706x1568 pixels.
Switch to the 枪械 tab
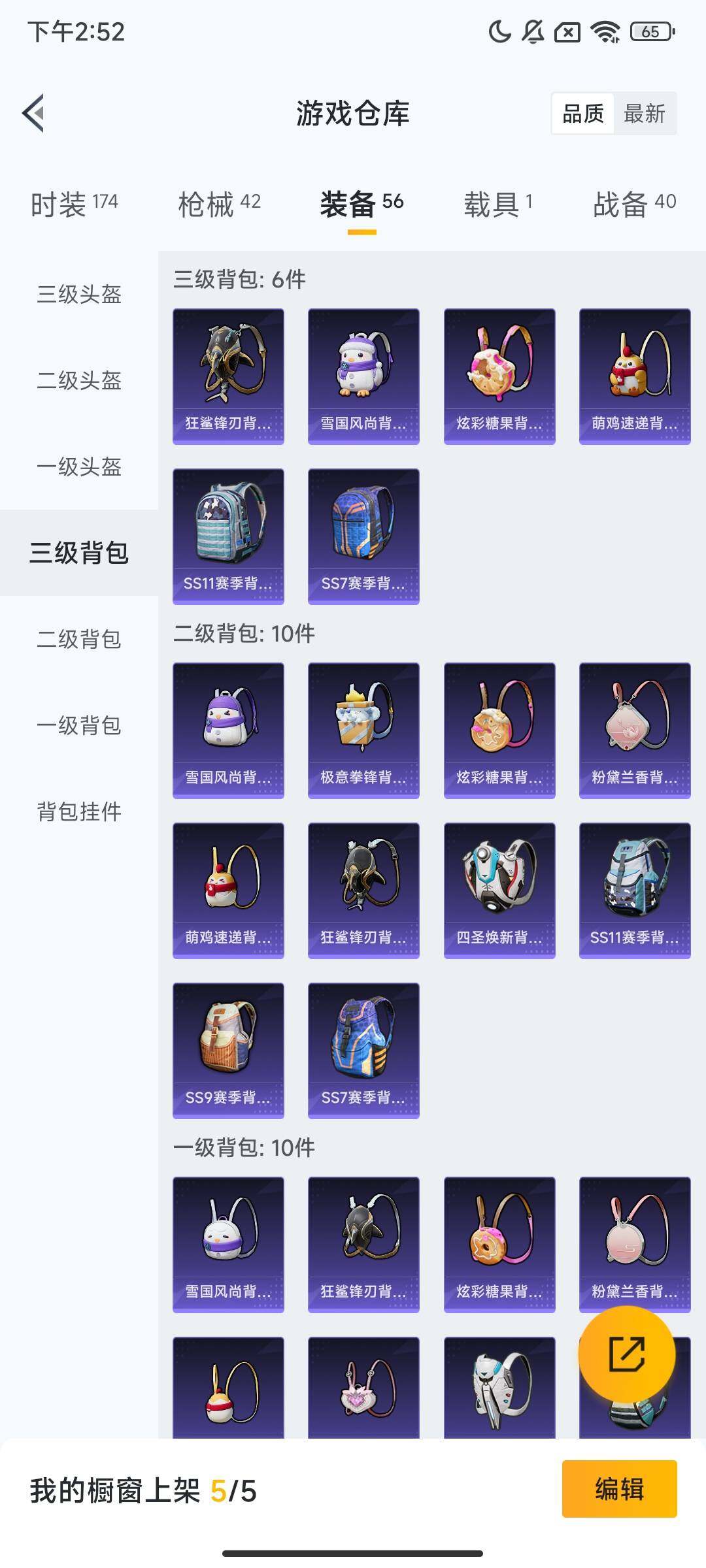219,204
